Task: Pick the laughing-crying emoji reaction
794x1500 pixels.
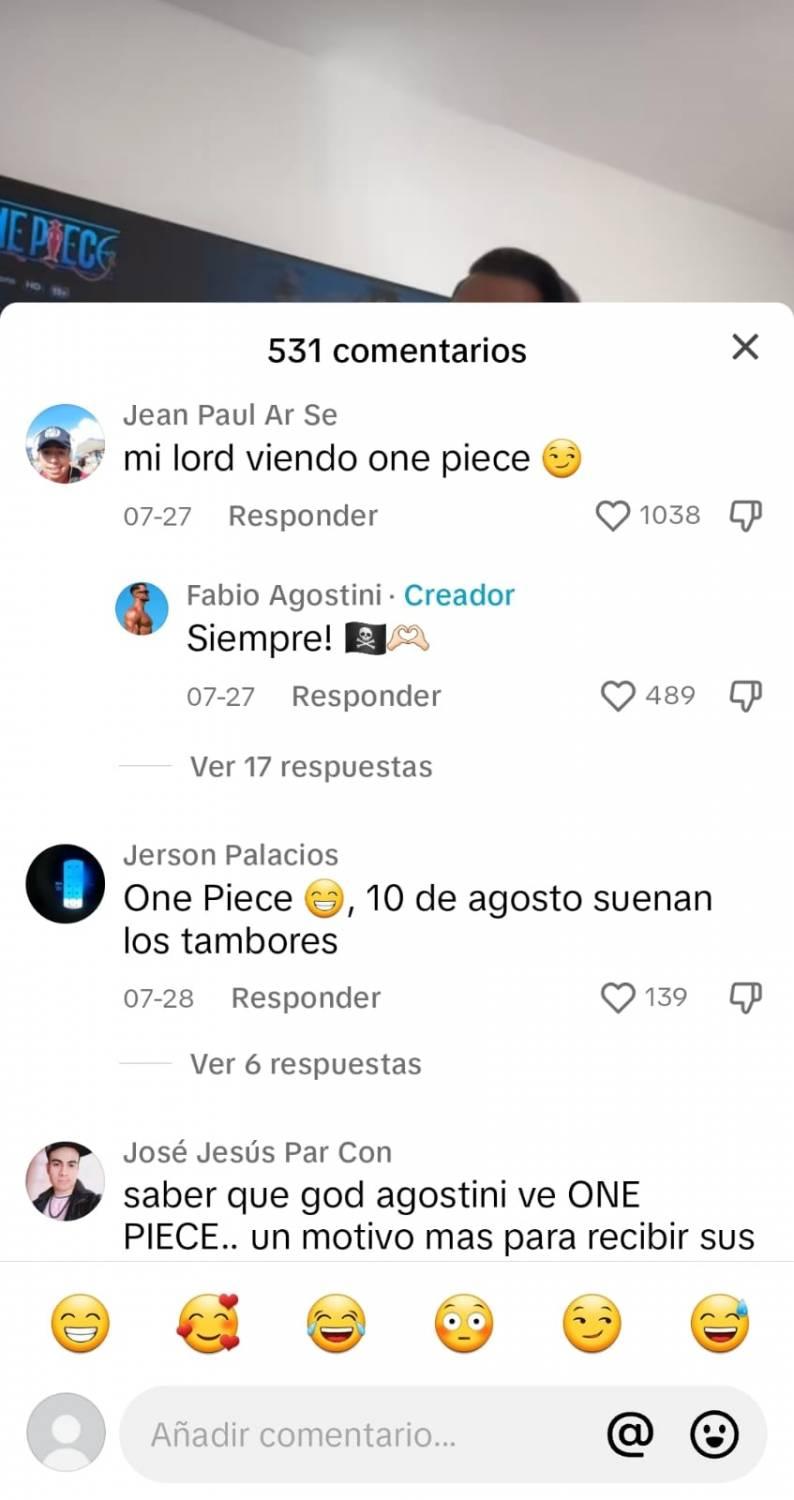Action: coord(335,1322)
